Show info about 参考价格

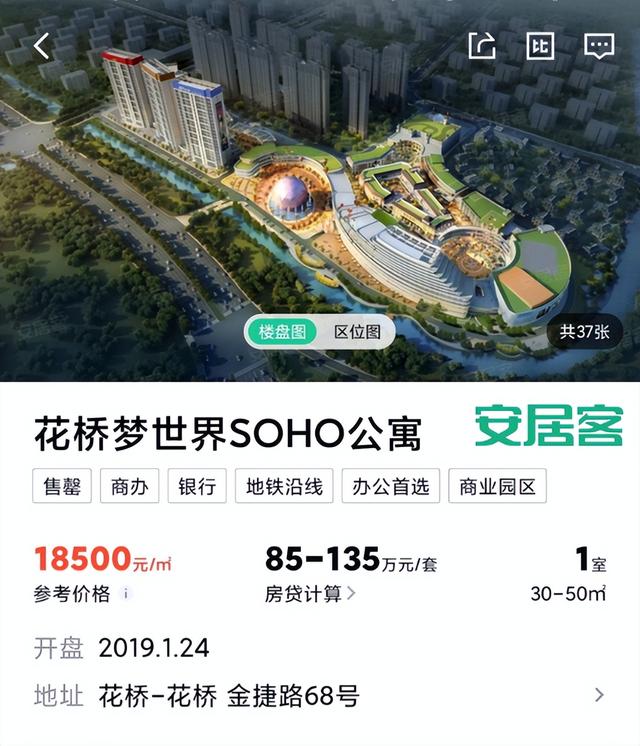(126, 594)
